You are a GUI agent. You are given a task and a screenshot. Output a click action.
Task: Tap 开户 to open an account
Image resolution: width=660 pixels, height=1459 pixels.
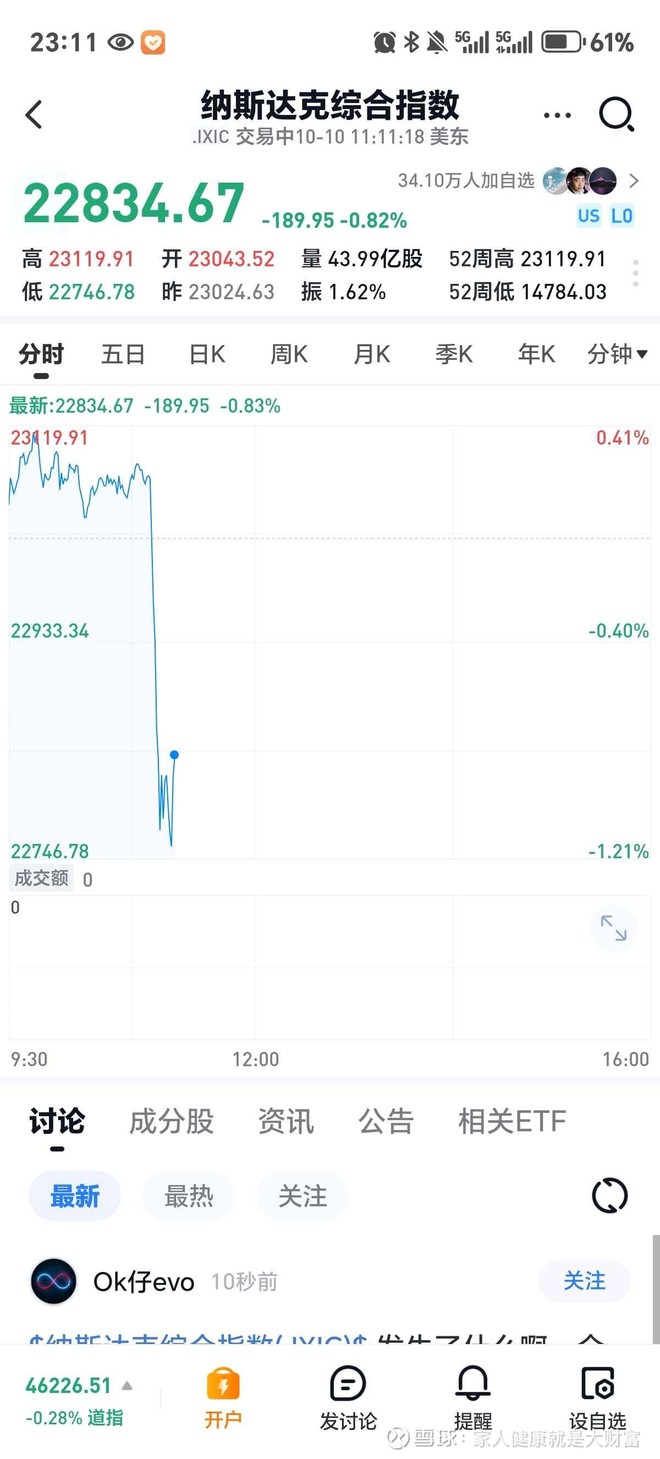pos(223,1397)
